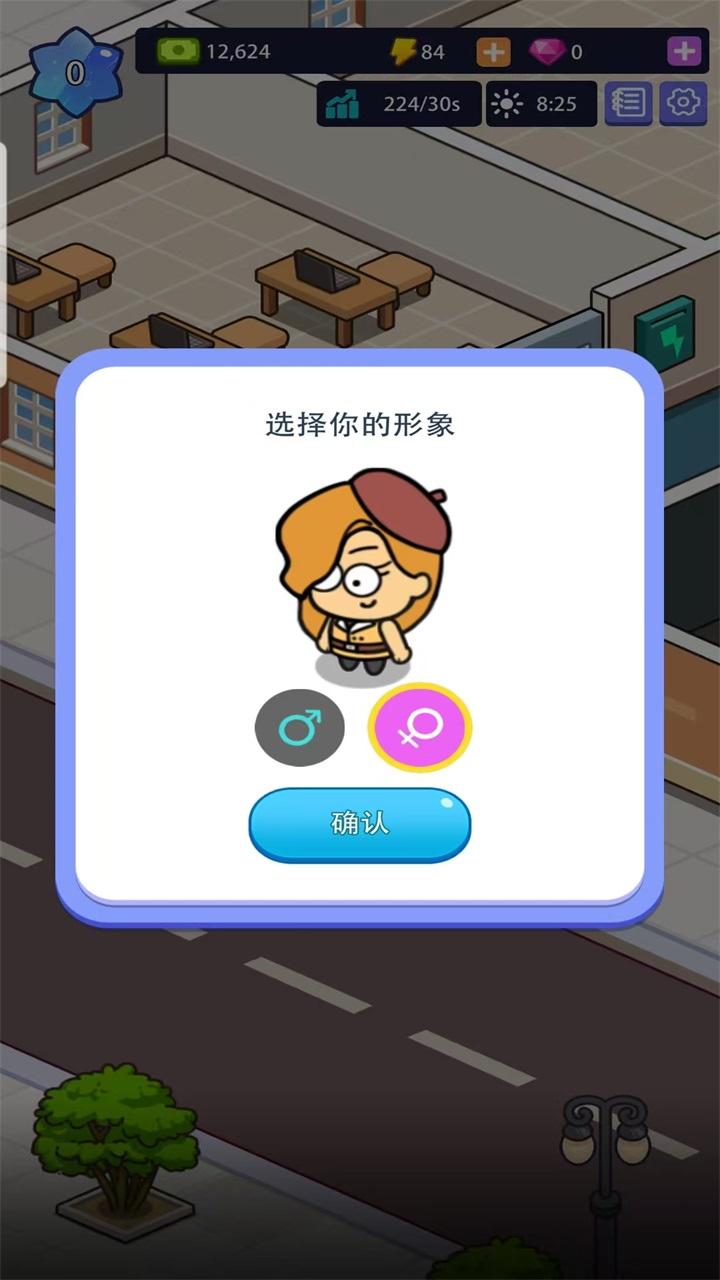Add gems with purple plus
The image size is (720, 1280).
click(684, 52)
